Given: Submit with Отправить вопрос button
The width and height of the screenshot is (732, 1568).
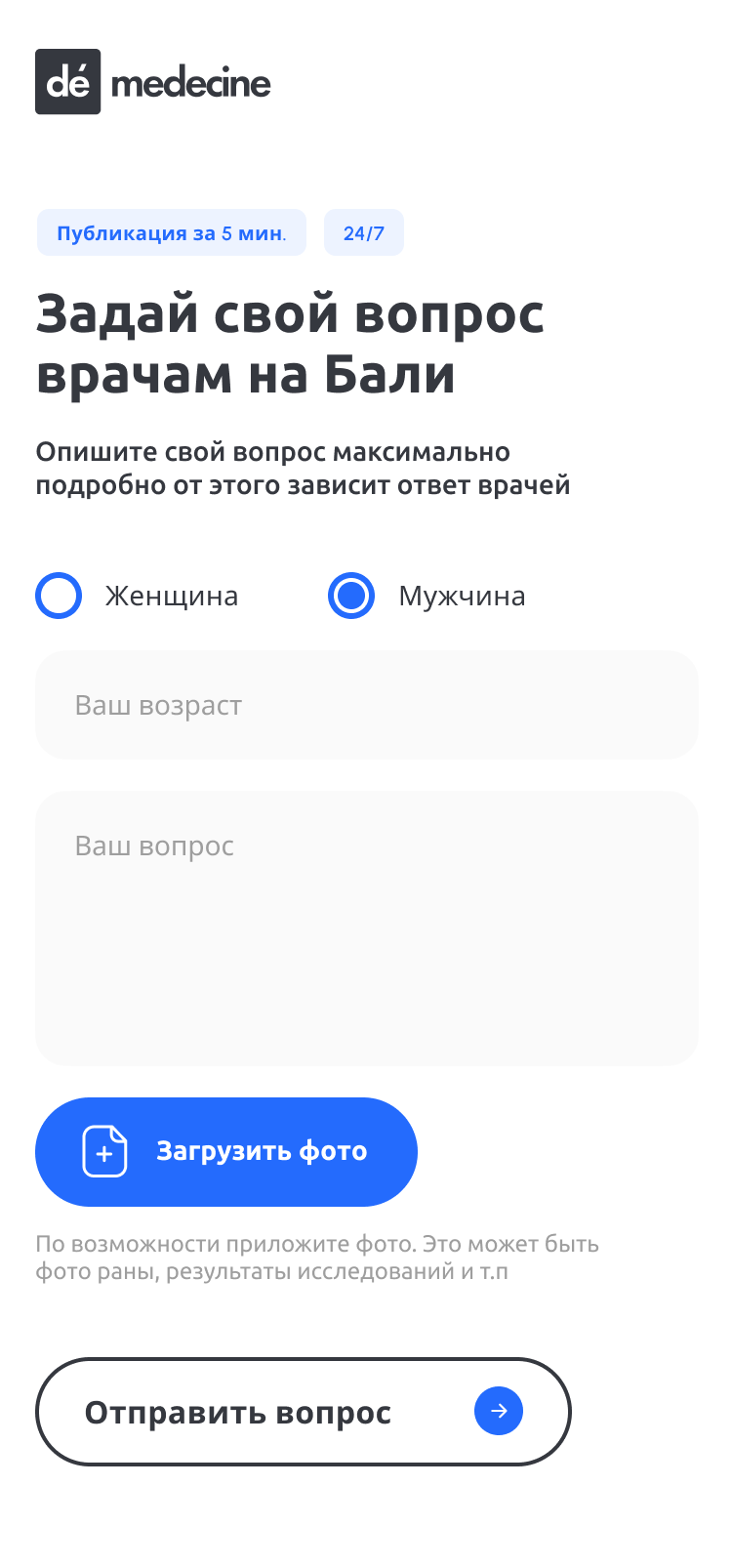Looking at the screenshot, I should pos(303,1412).
